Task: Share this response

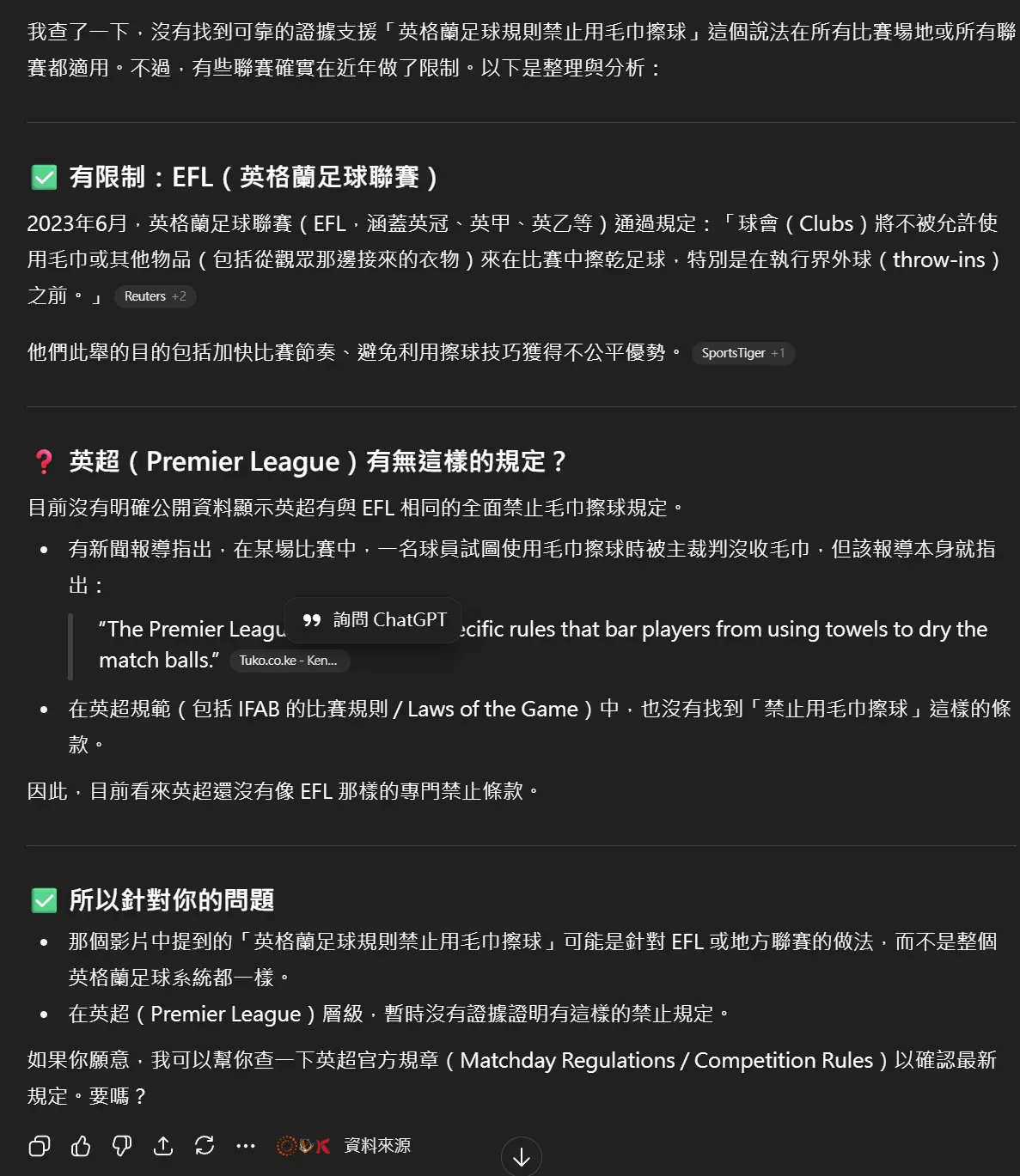Action: point(163,1146)
